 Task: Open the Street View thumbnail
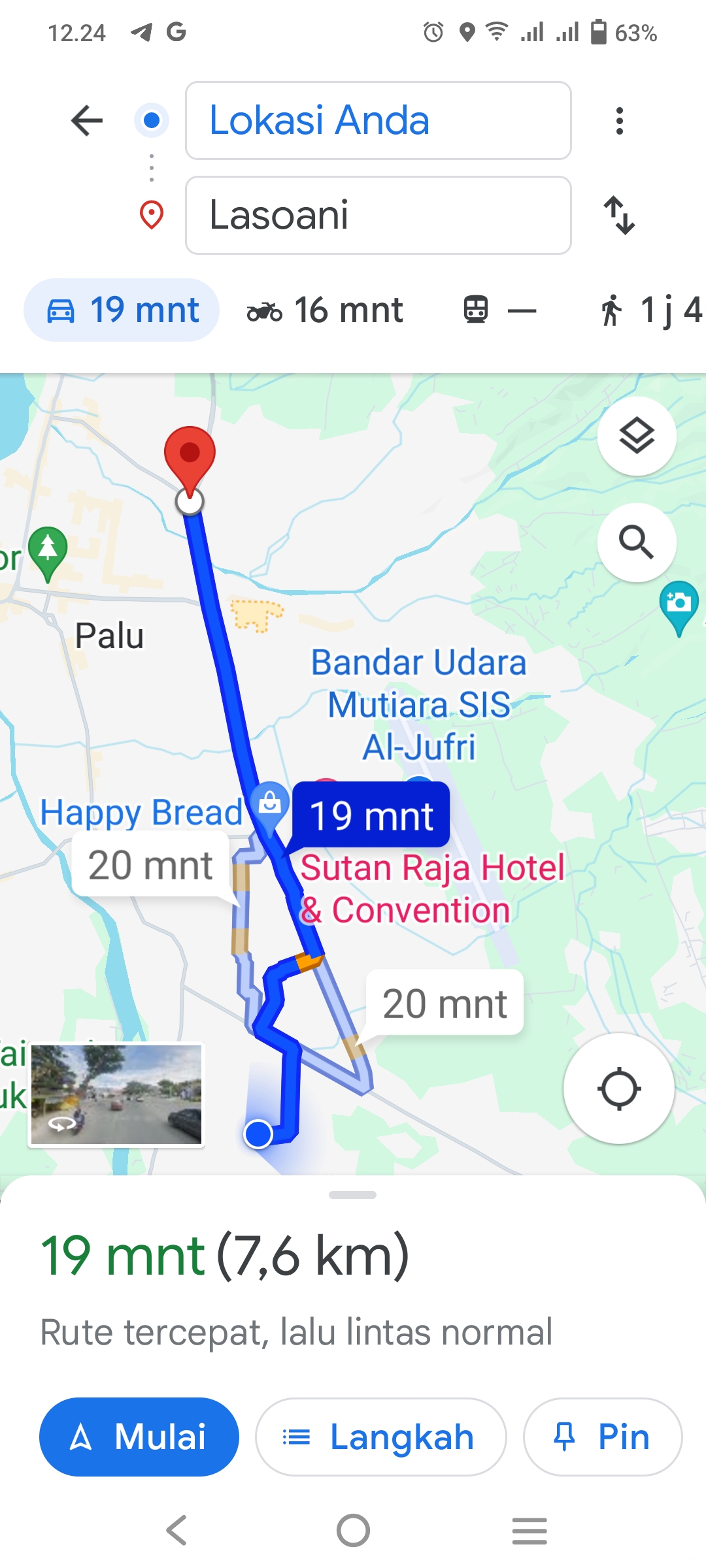116,1094
